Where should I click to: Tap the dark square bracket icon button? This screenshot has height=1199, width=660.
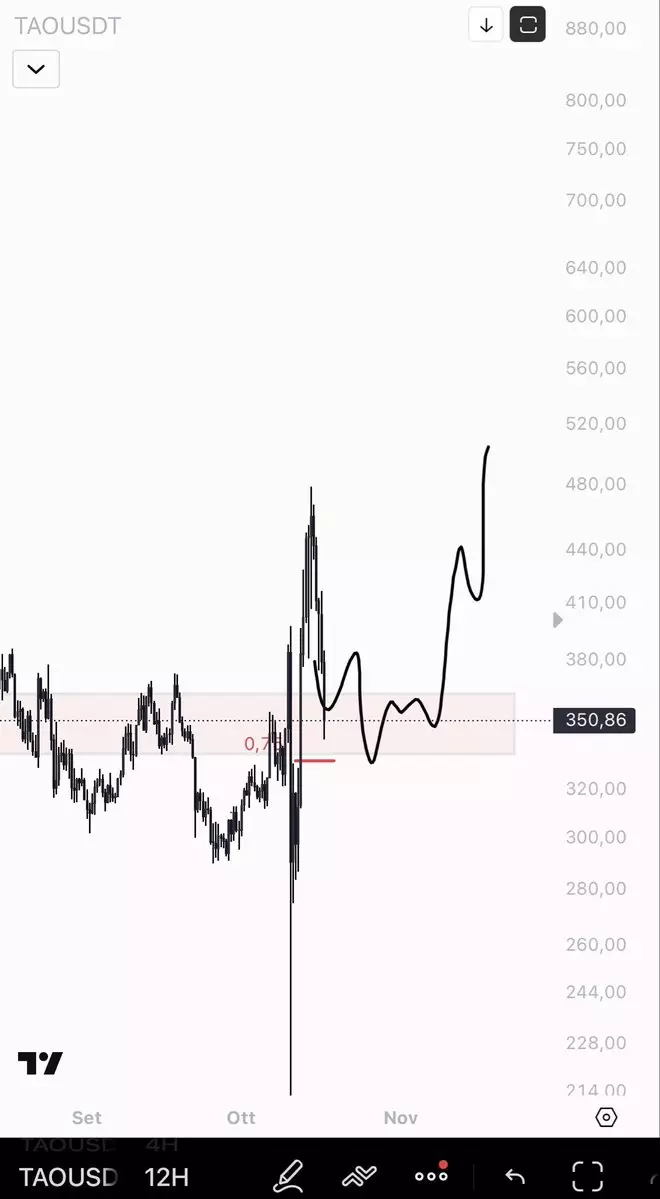point(528,26)
